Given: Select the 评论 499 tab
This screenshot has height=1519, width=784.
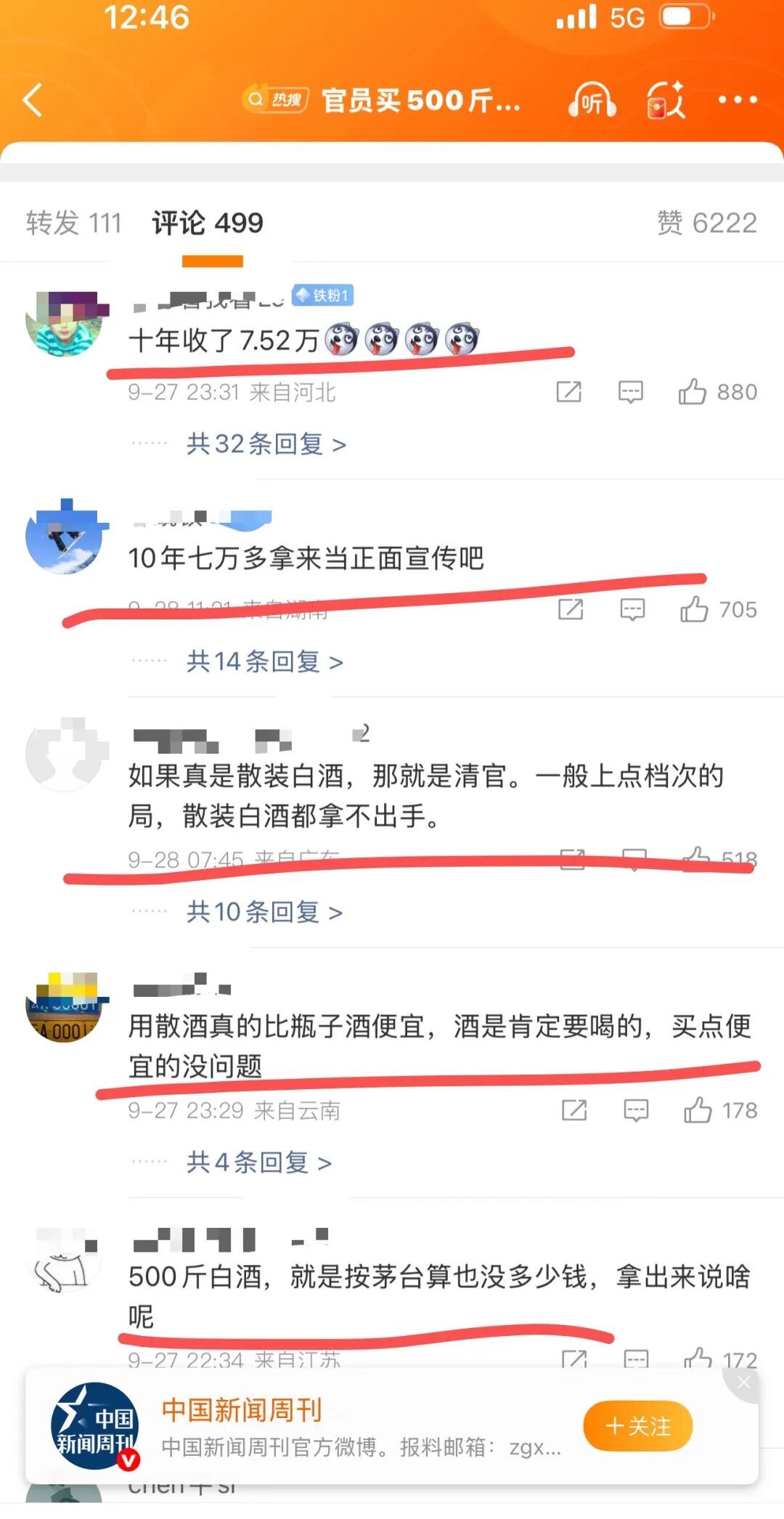Looking at the screenshot, I should click(208, 223).
